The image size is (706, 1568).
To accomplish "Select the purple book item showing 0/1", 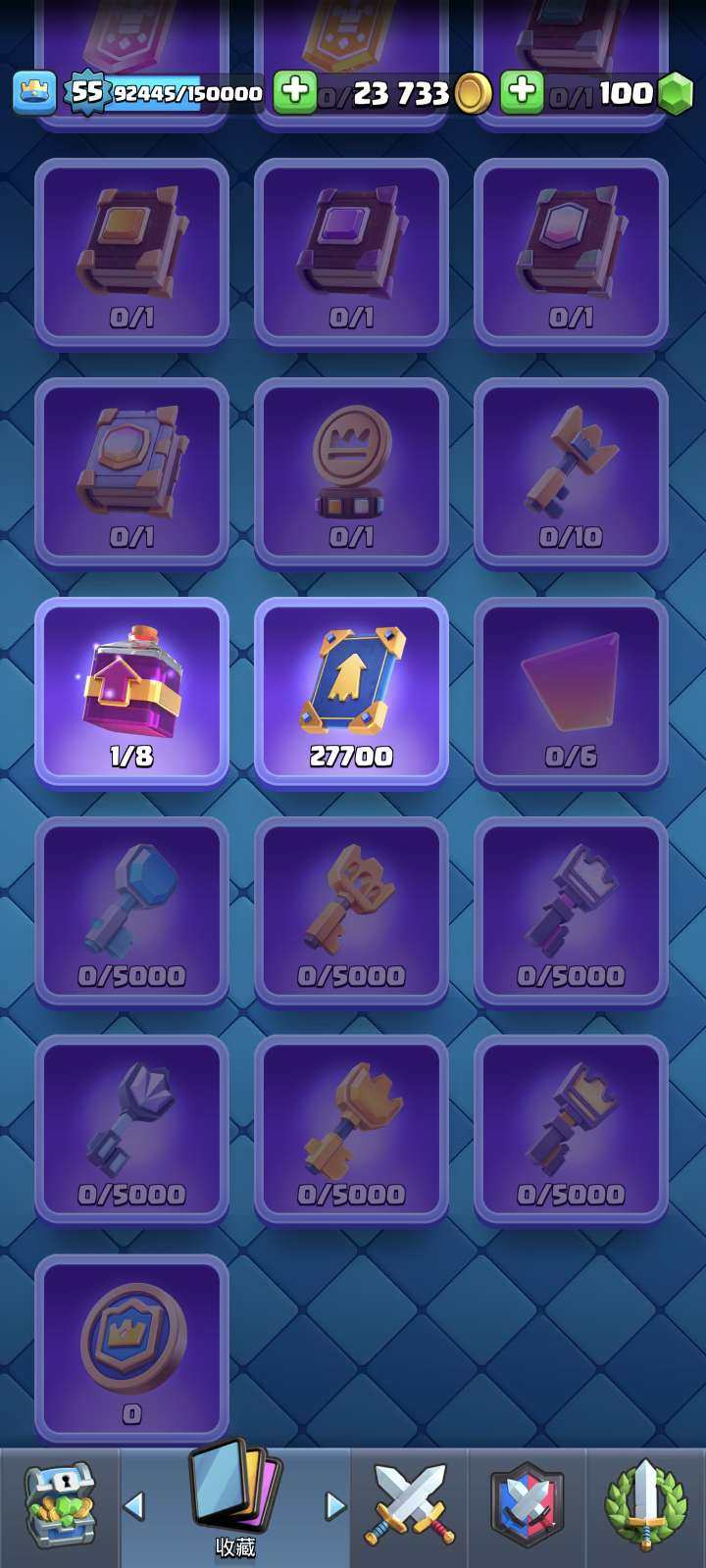I will tap(351, 253).
